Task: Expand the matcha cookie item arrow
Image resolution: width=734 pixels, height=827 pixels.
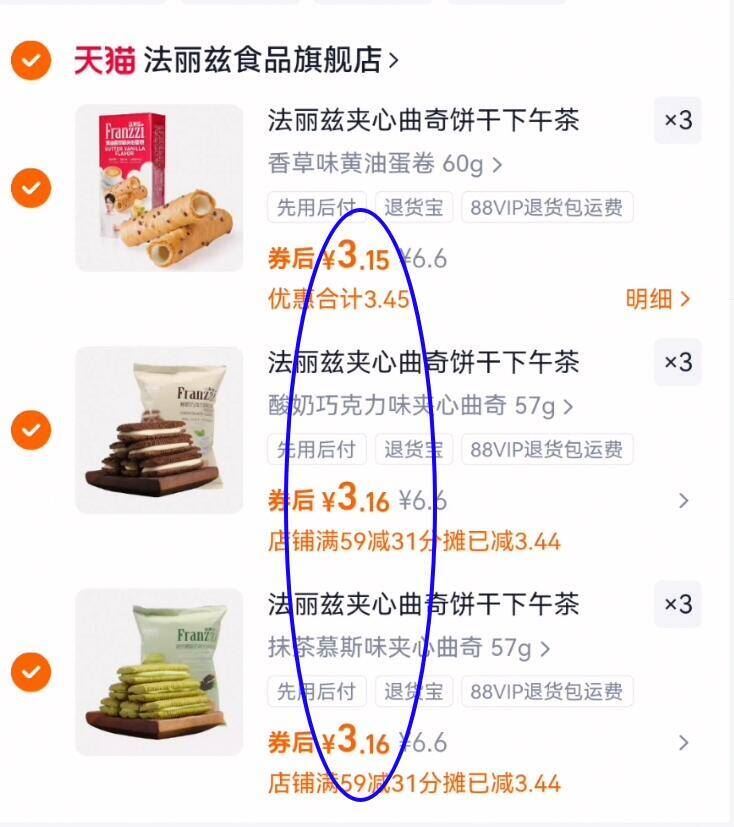Action: [683, 743]
